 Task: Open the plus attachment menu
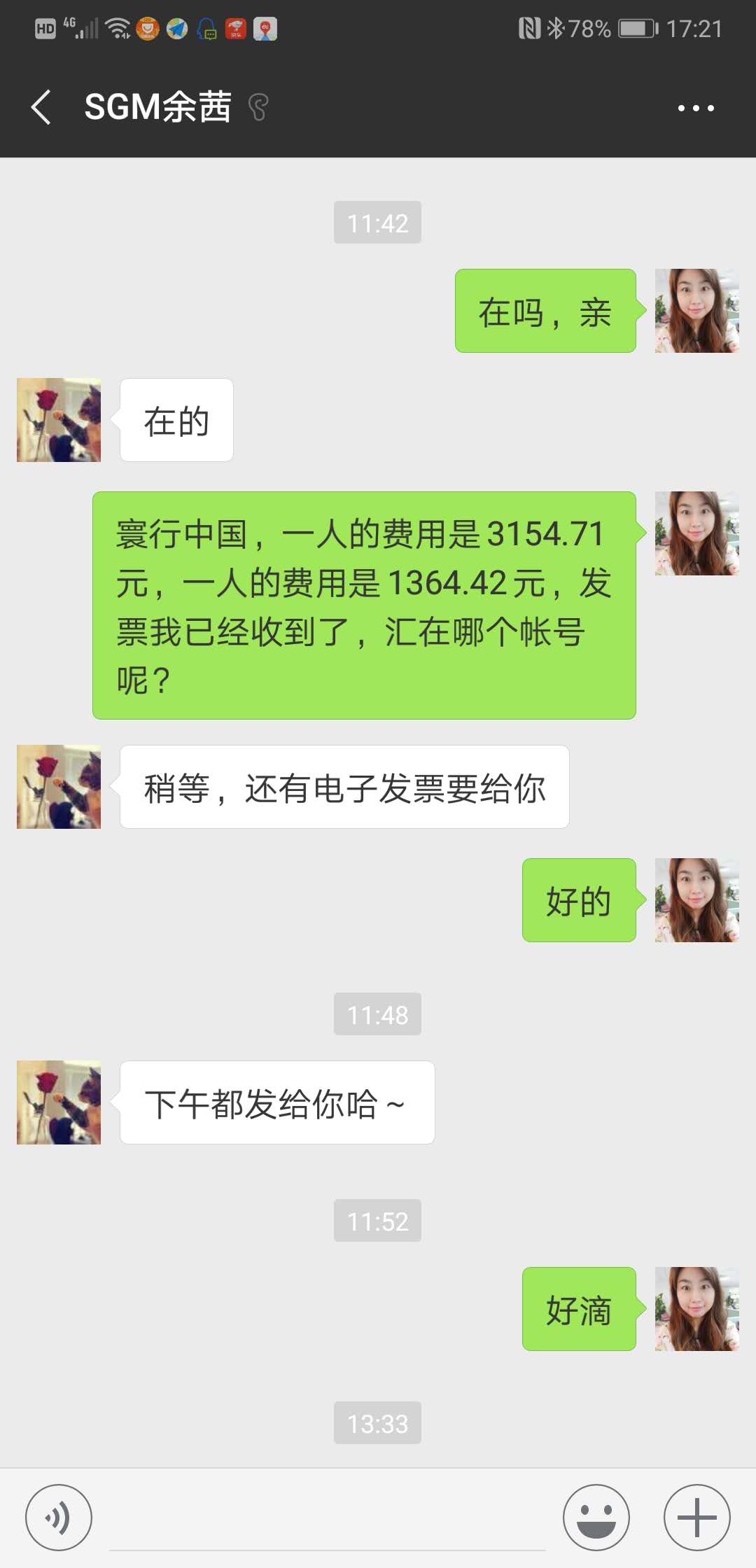tap(697, 1518)
